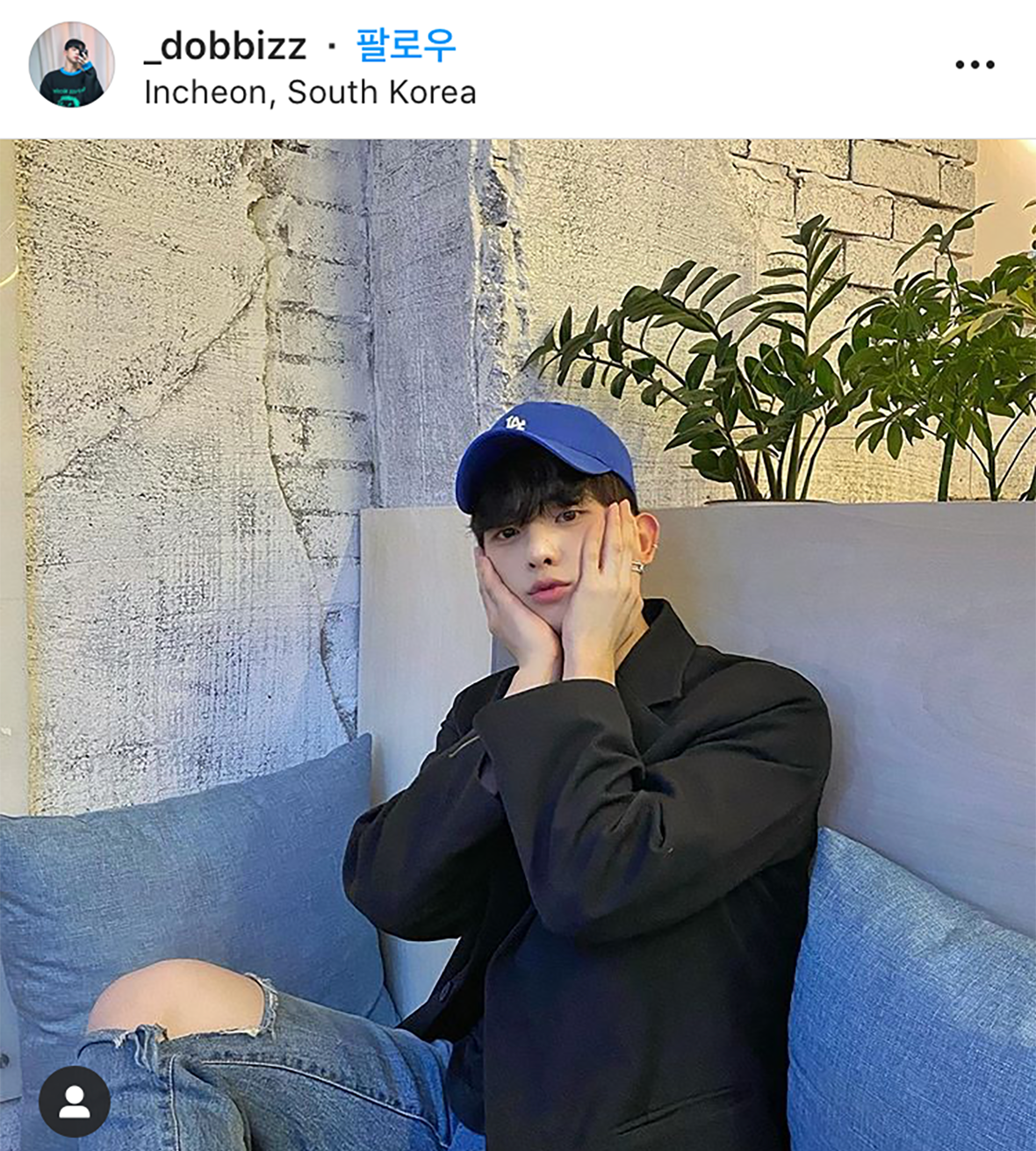Show tagged people on the photo
Image resolution: width=1036 pixels, height=1151 pixels.
tap(75, 1102)
